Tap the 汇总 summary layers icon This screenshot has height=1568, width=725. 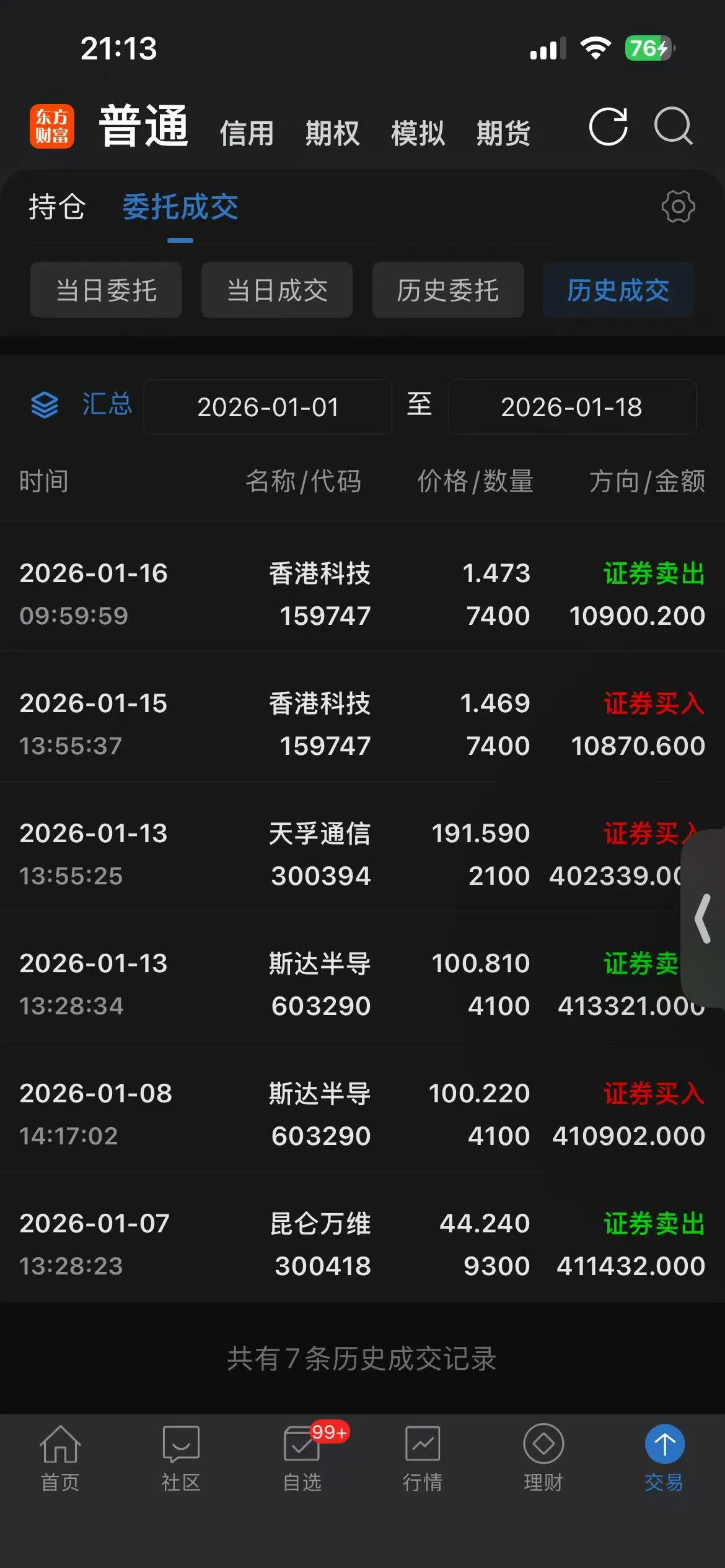tap(45, 406)
